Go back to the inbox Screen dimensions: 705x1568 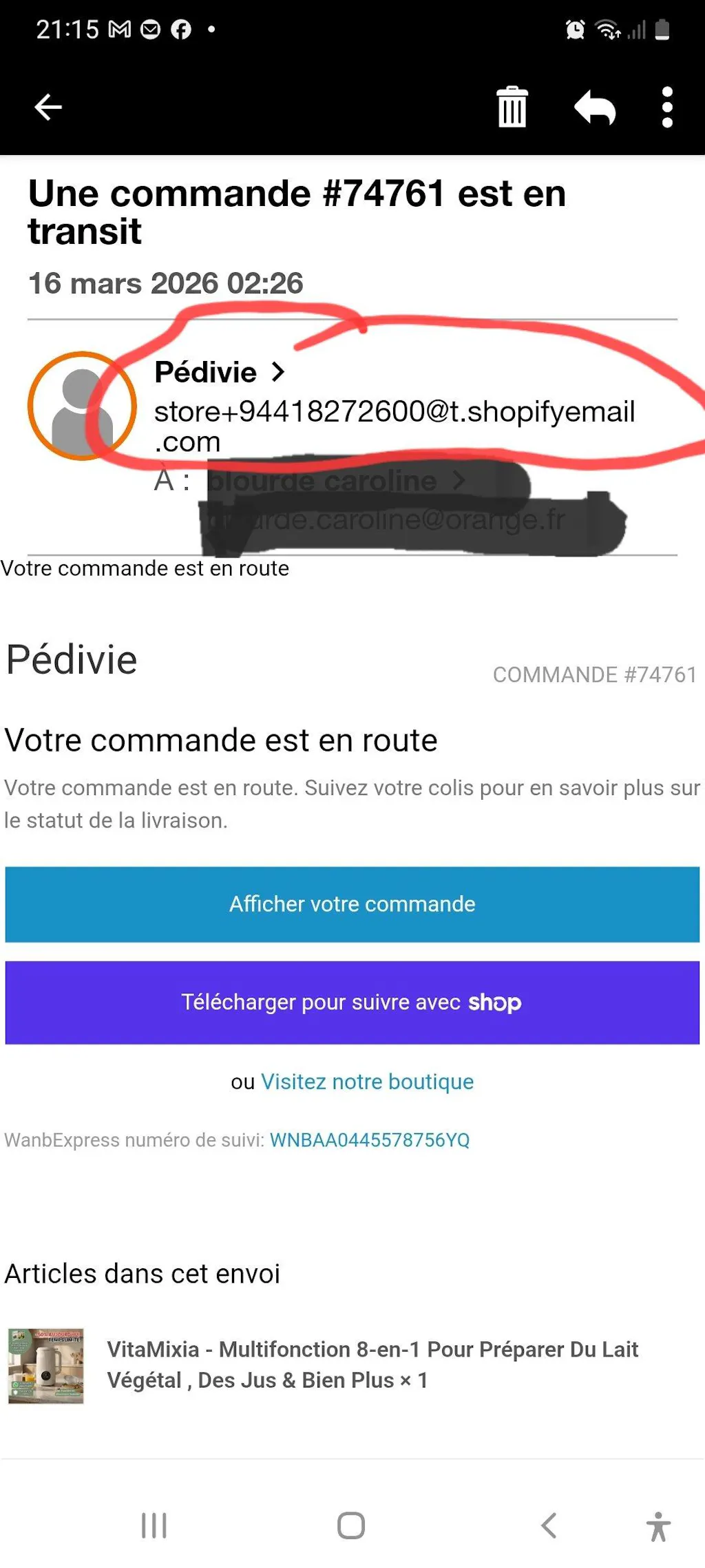point(48,107)
